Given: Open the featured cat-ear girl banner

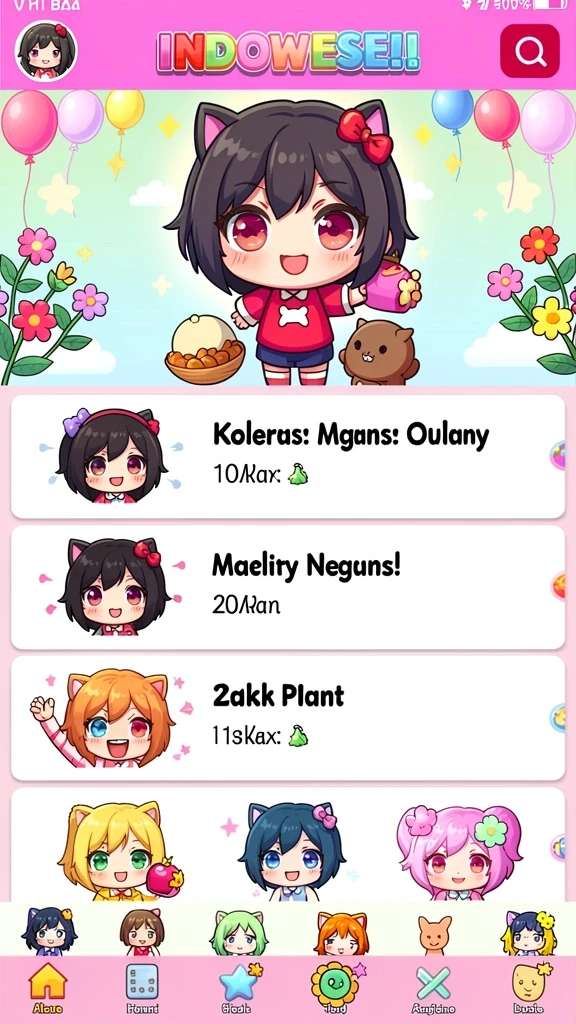Looking at the screenshot, I should point(288,238).
